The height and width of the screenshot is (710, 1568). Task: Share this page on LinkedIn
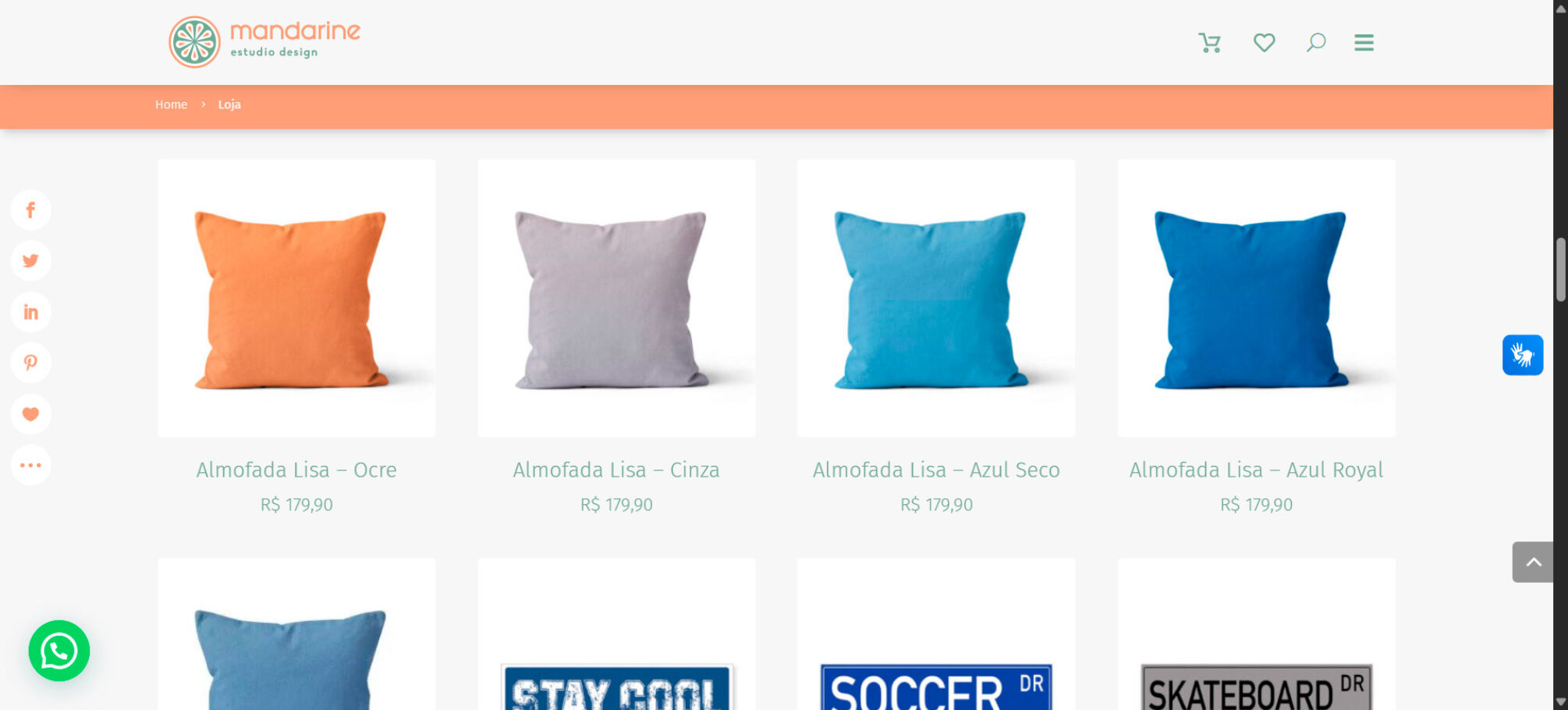coord(30,312)
